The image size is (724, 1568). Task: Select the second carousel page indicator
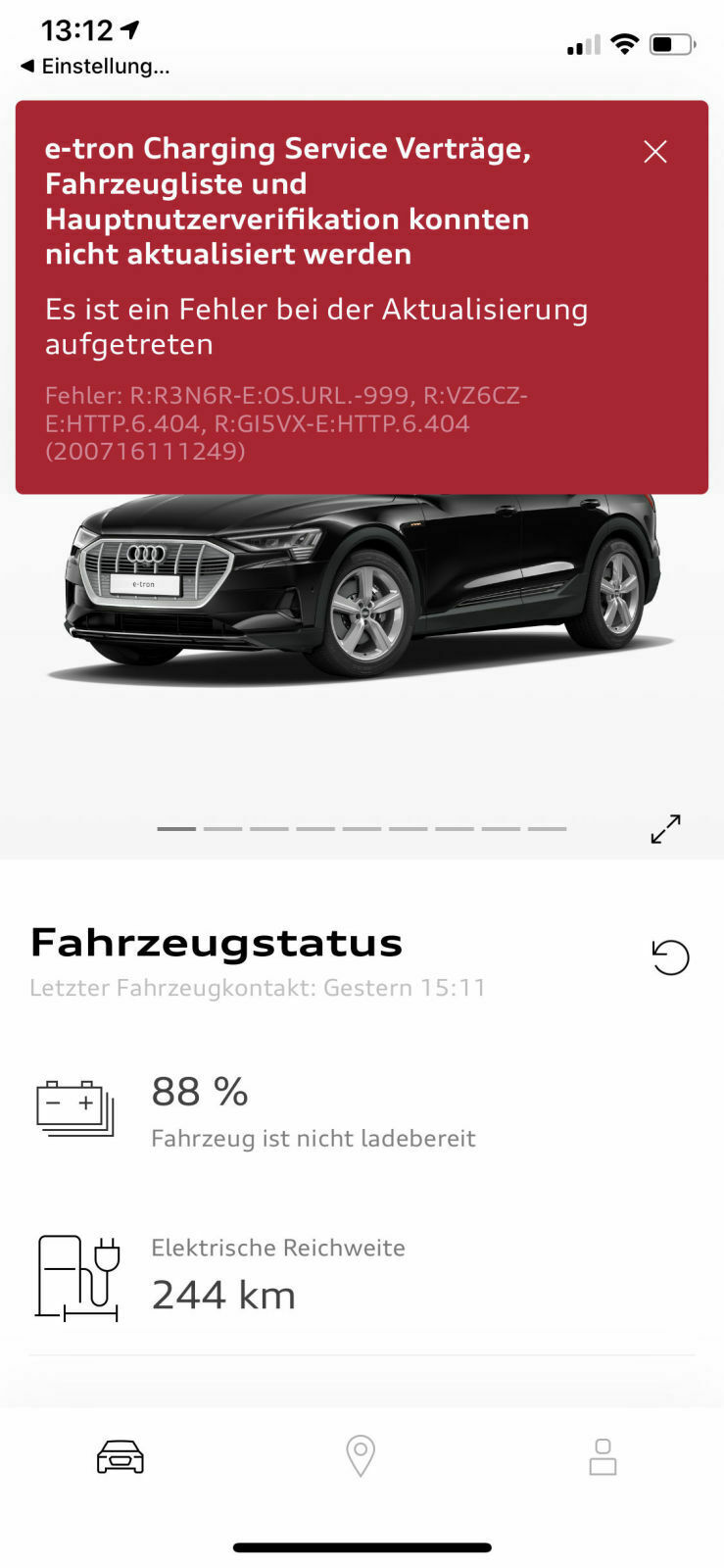(223, 828)
